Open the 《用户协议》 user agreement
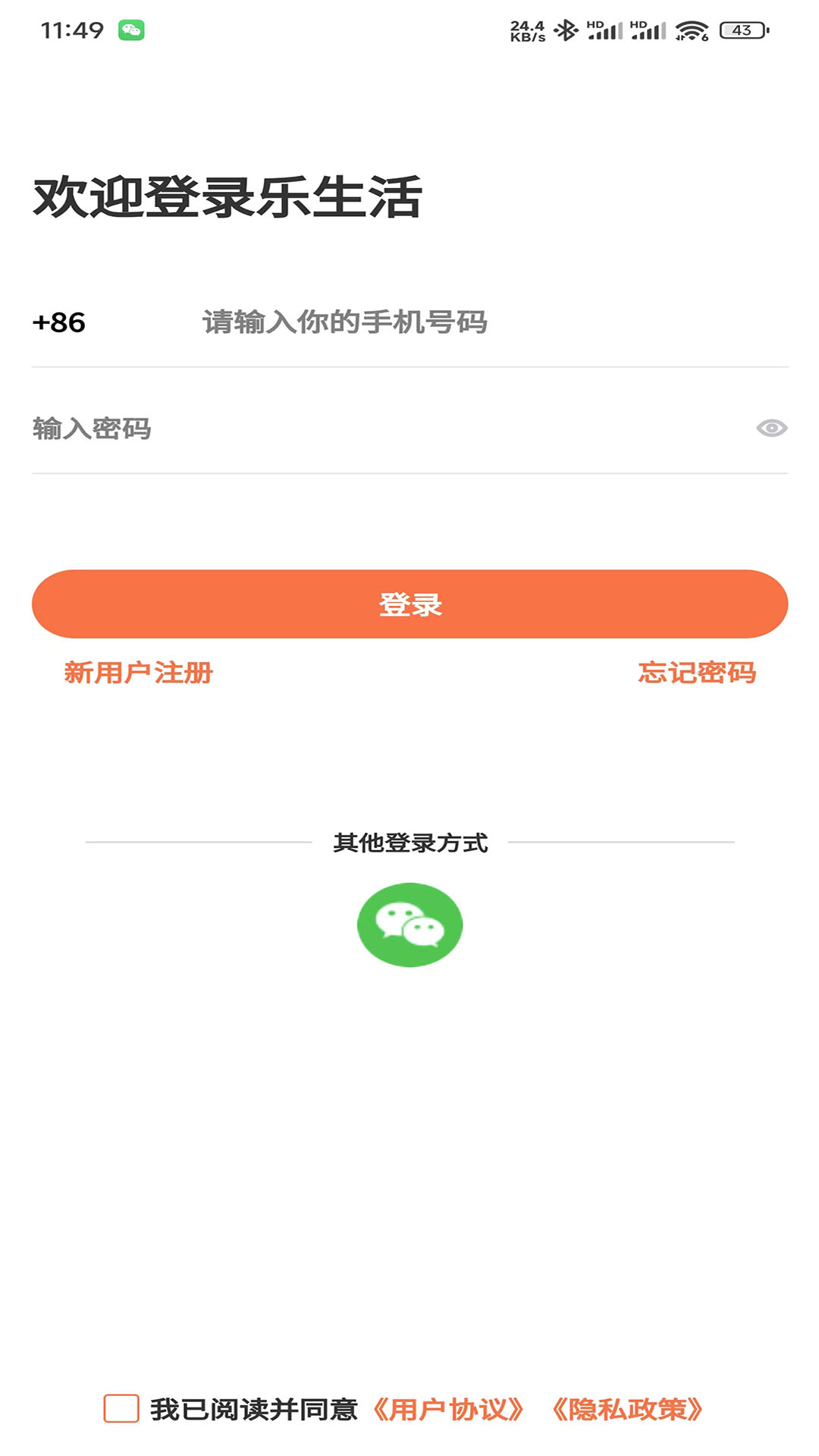 coord(449,1409)
